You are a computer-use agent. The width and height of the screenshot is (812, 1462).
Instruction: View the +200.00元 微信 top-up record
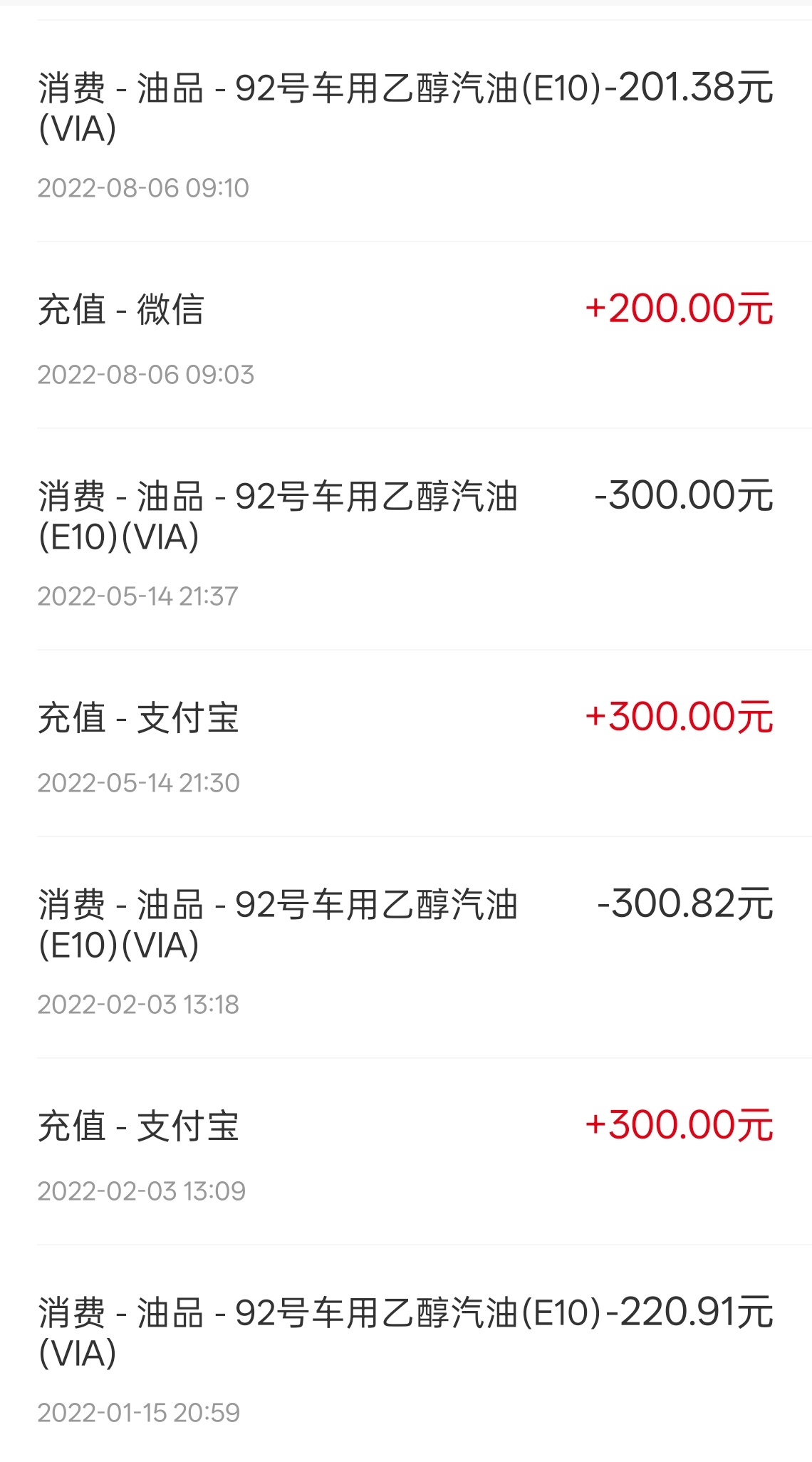coord(406,335)
